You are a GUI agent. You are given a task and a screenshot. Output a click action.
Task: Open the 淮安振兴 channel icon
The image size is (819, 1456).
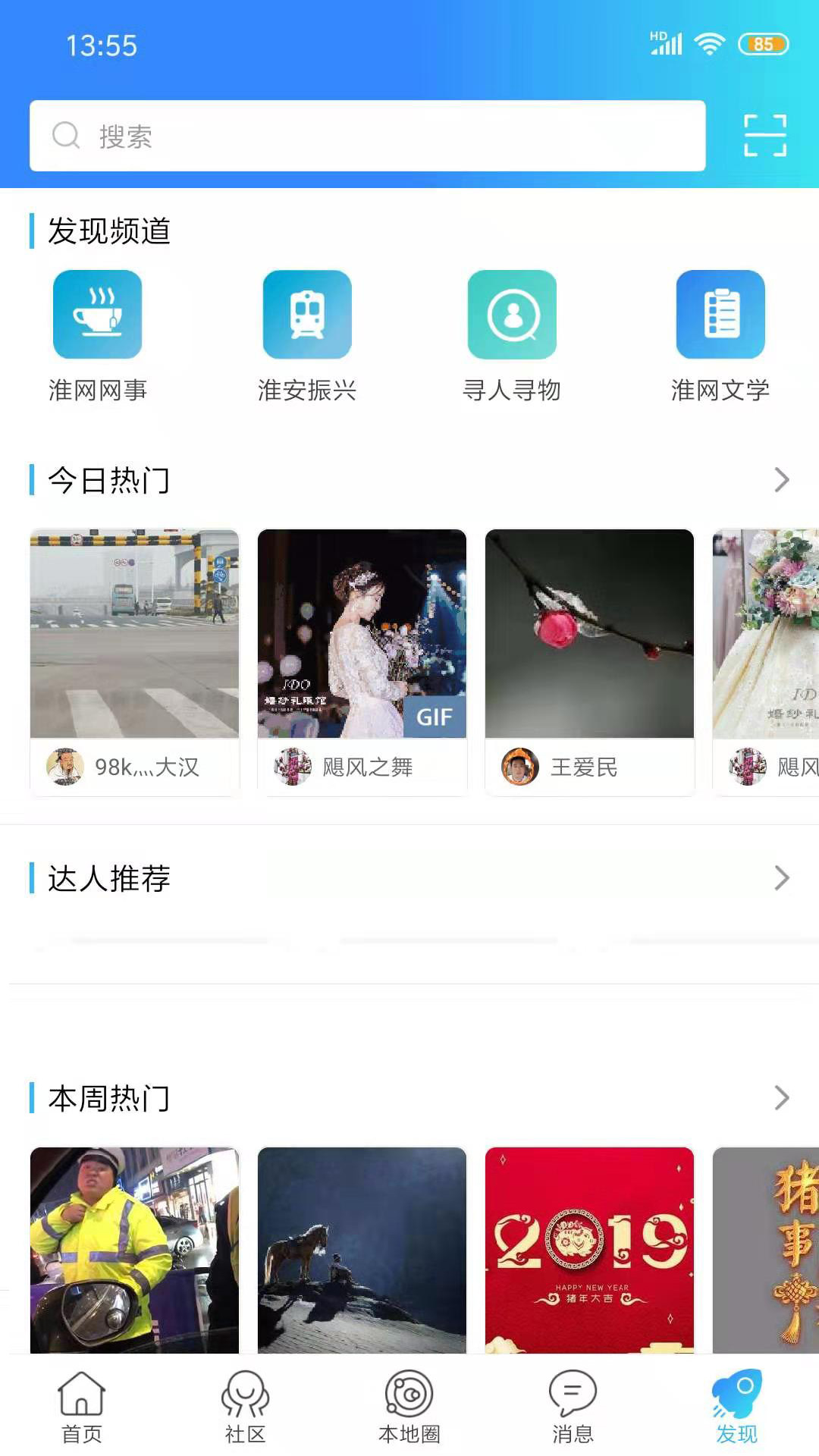coord(306,314)
